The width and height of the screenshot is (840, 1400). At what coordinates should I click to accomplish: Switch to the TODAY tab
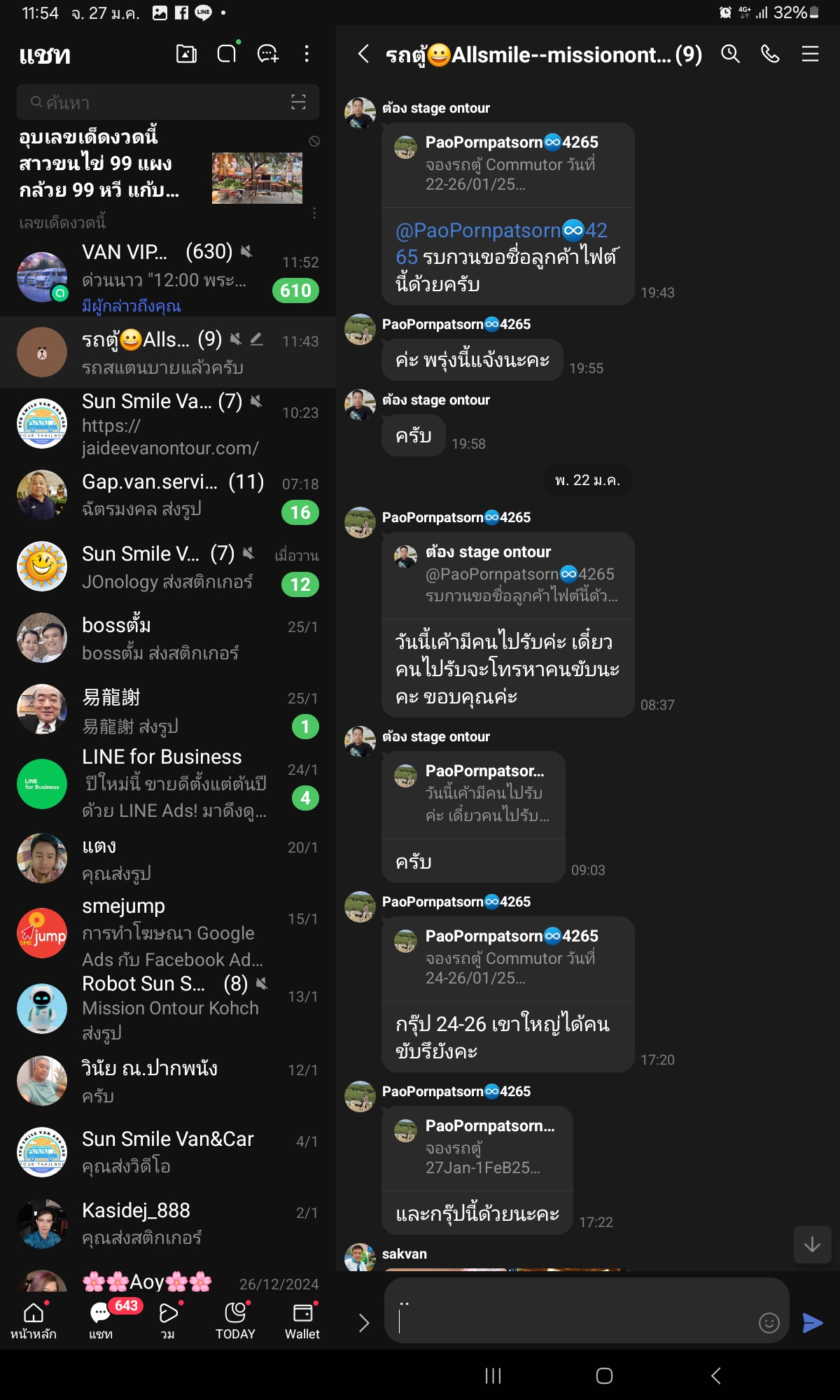coord(235,1320)
